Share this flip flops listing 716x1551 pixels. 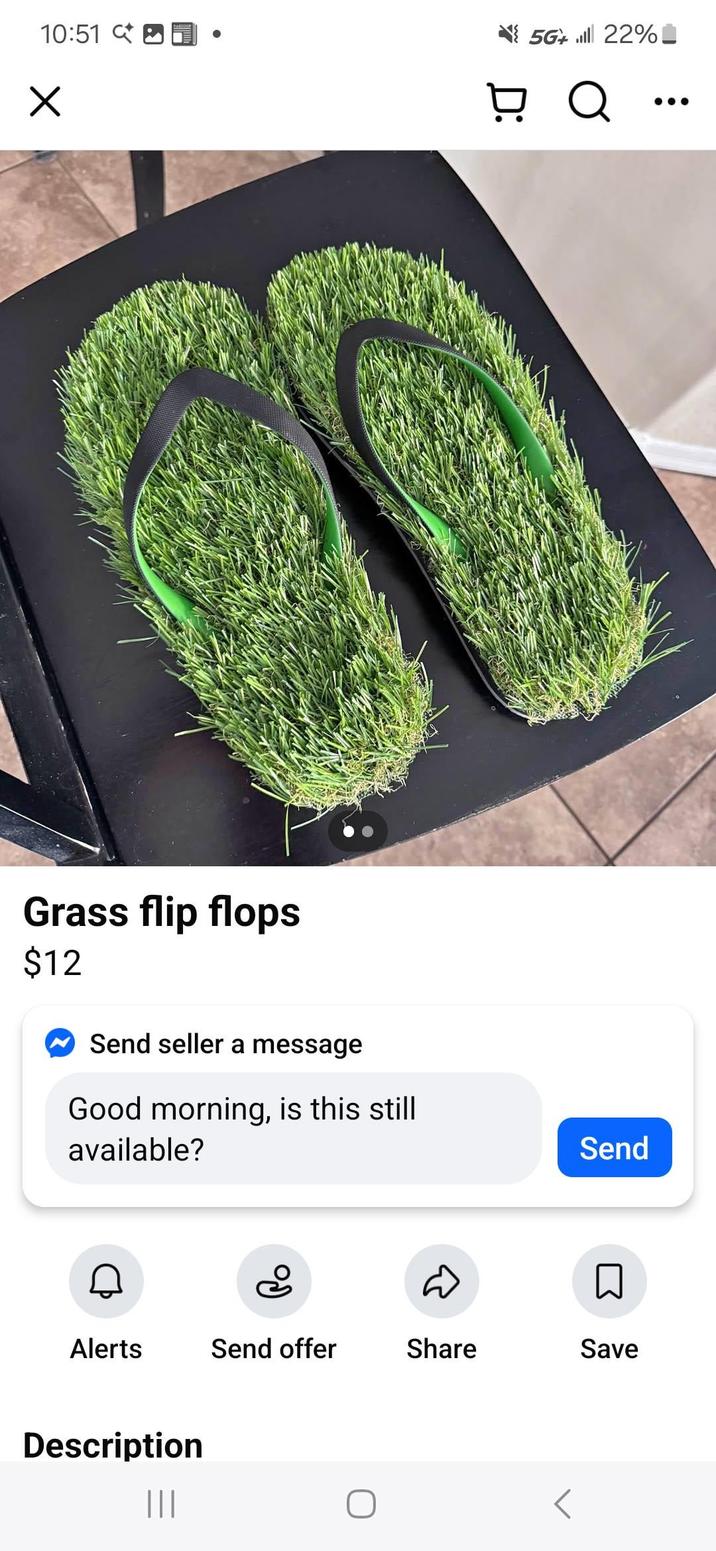tap(441, 1282)
